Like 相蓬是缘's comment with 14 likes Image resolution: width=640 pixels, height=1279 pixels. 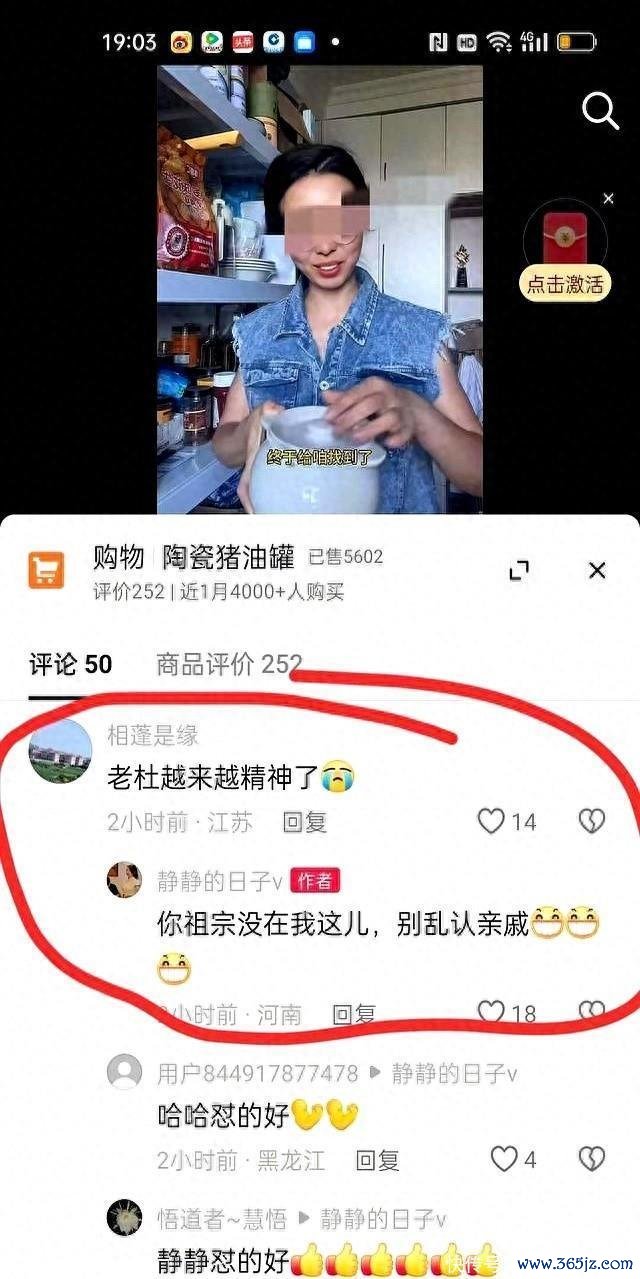[491, 822]
